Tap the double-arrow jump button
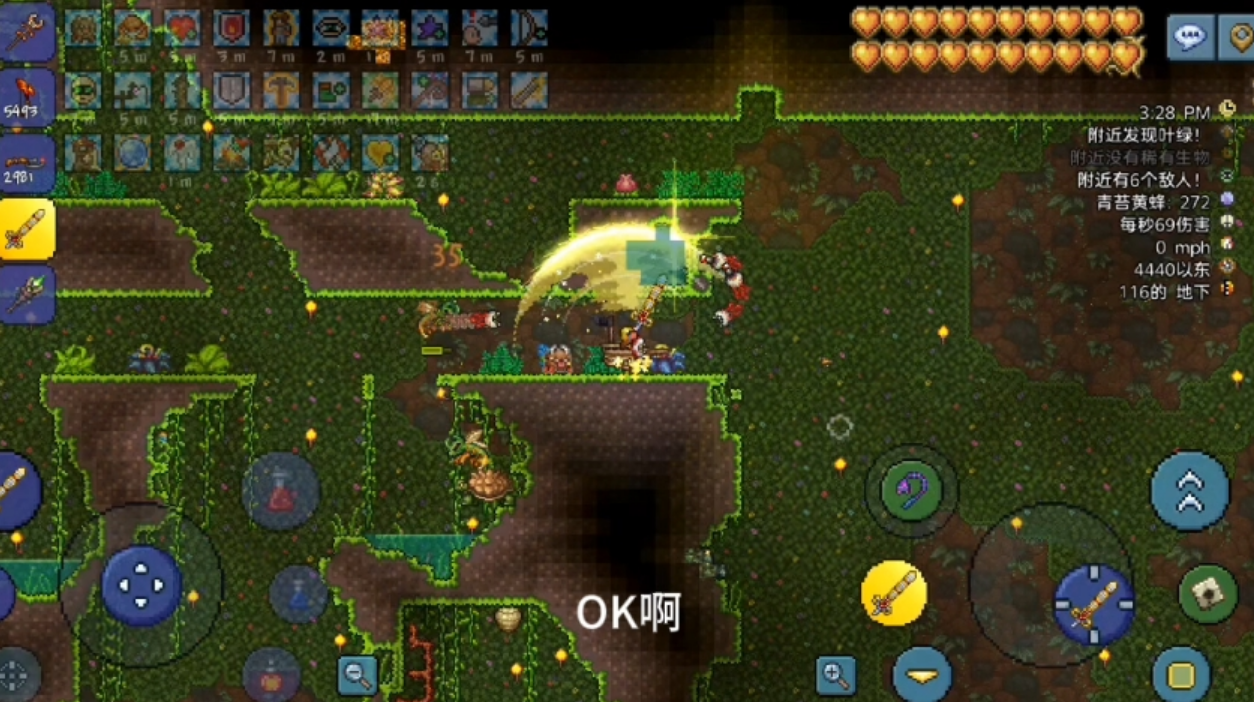The height and width of the screenshot is (702, 1254). (x=1189, y=491)
